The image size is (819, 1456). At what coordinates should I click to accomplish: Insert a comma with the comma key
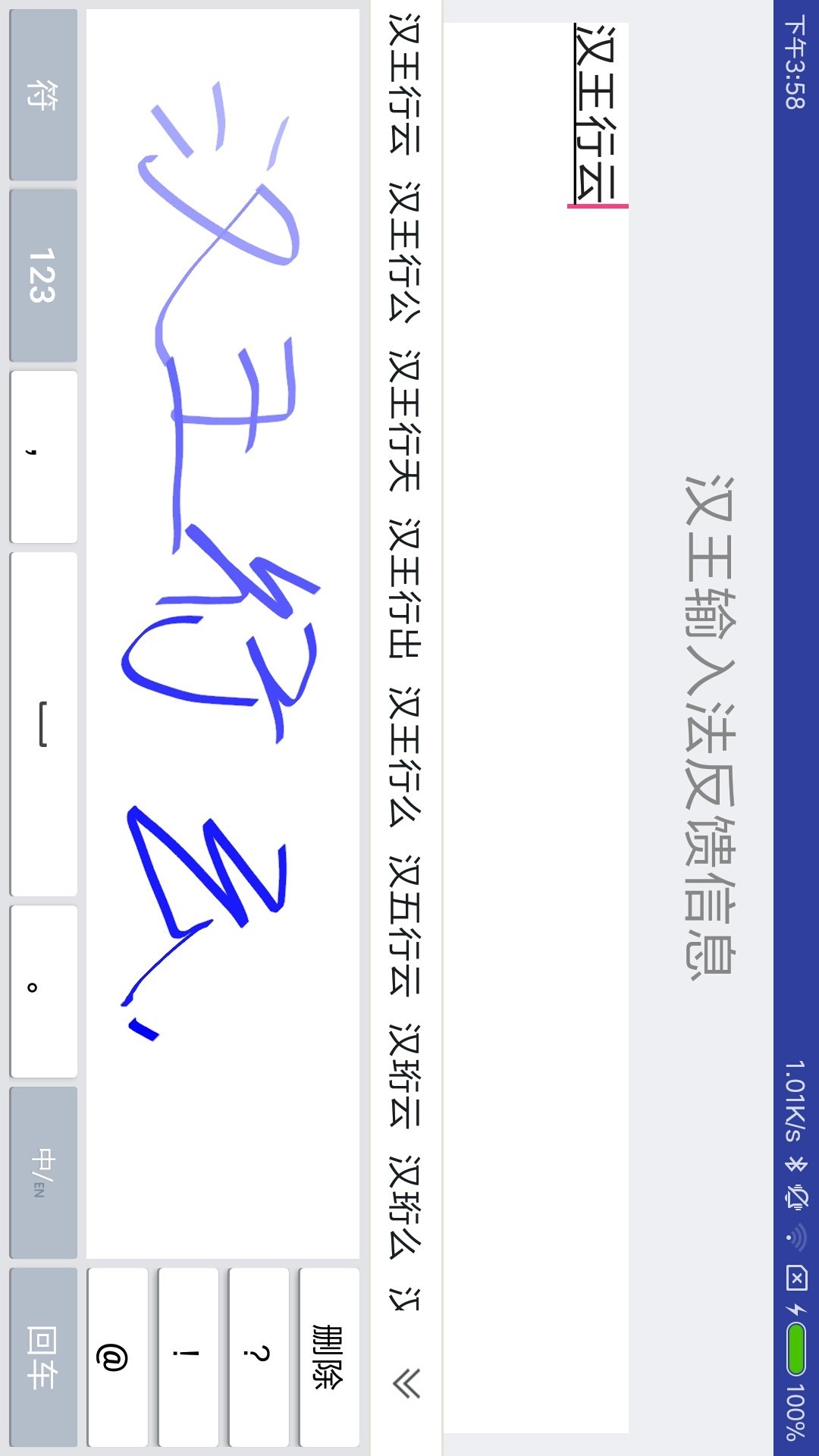point(43,457)
